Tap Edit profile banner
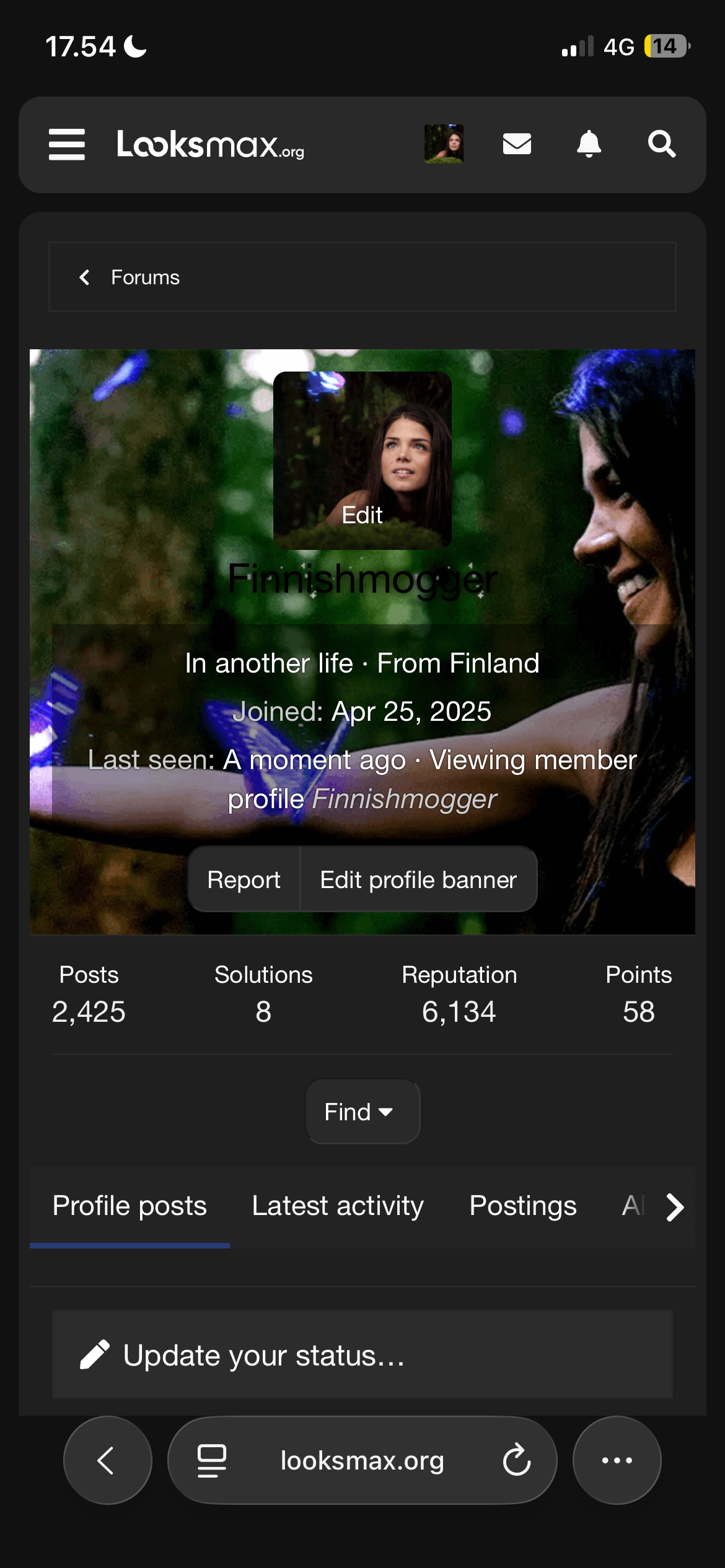Image resolution: width=725 pixels, height=1568 pixels. (x=418, y=879)
